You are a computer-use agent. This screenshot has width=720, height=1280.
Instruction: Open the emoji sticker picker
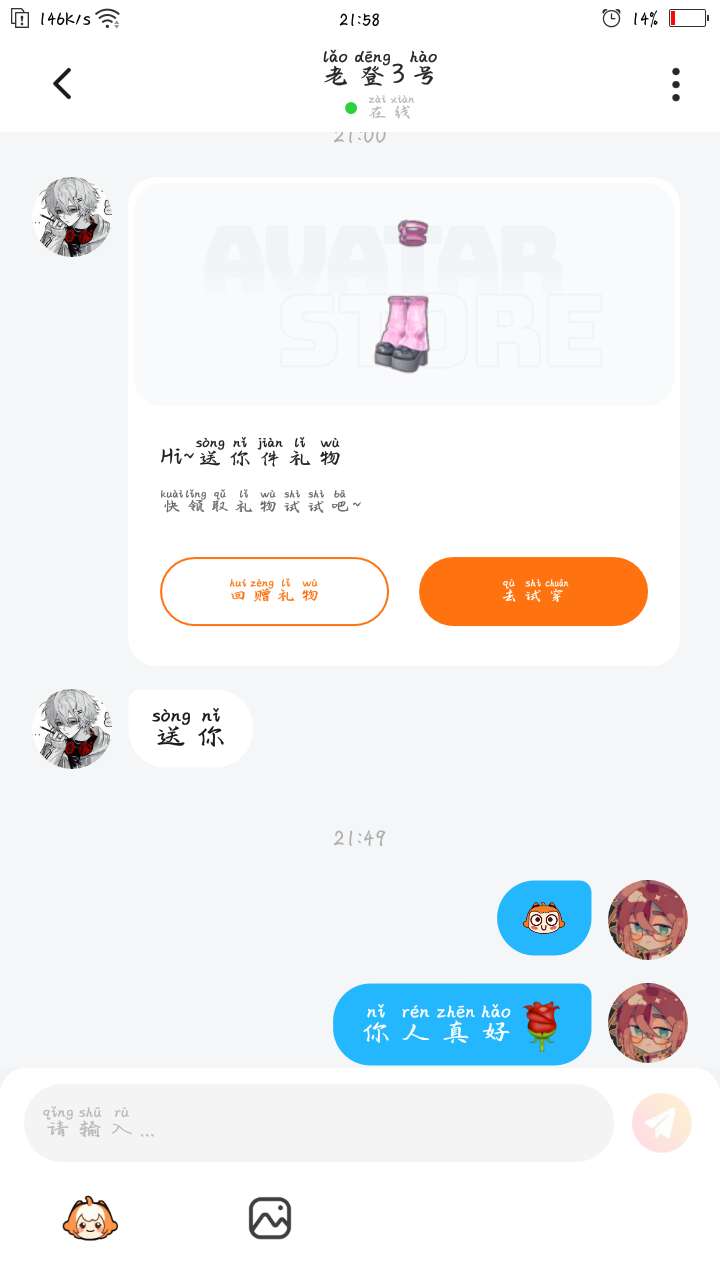(x=90, y=1218)
